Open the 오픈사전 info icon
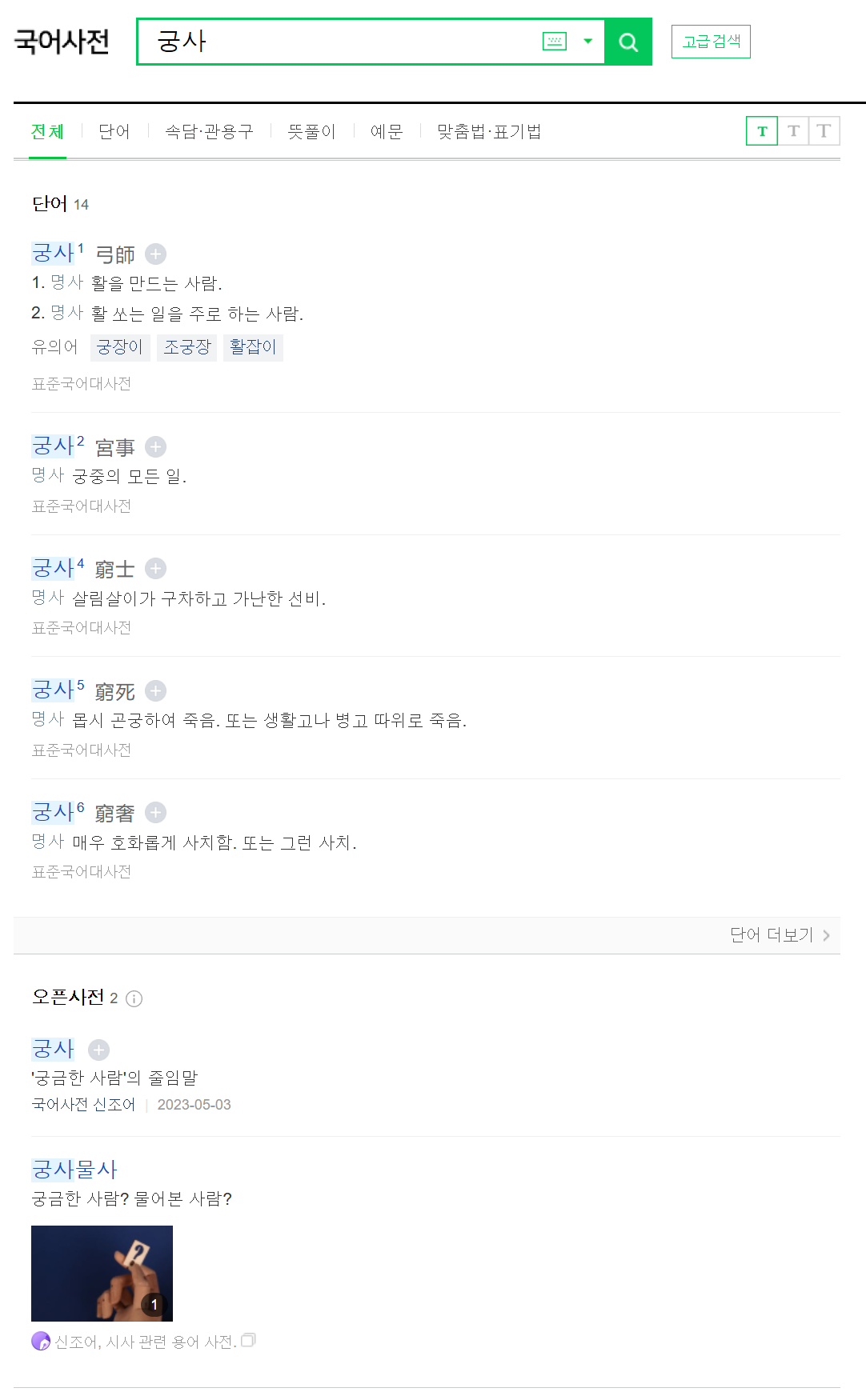Image resolution: width=866 pixels, height=1400 pixels. pyautogui.click(x=134, y=998)
